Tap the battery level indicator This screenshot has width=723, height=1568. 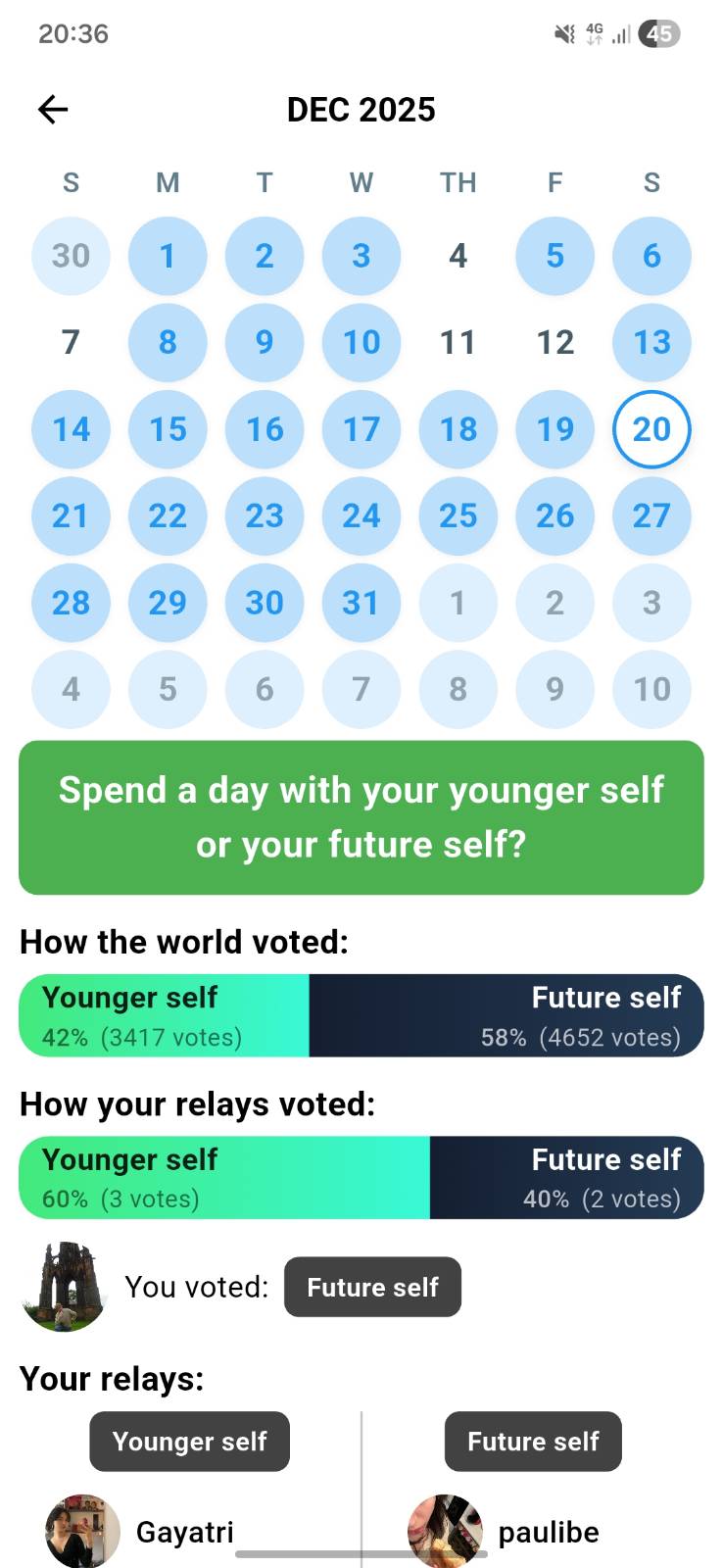(x=659, y=33)
